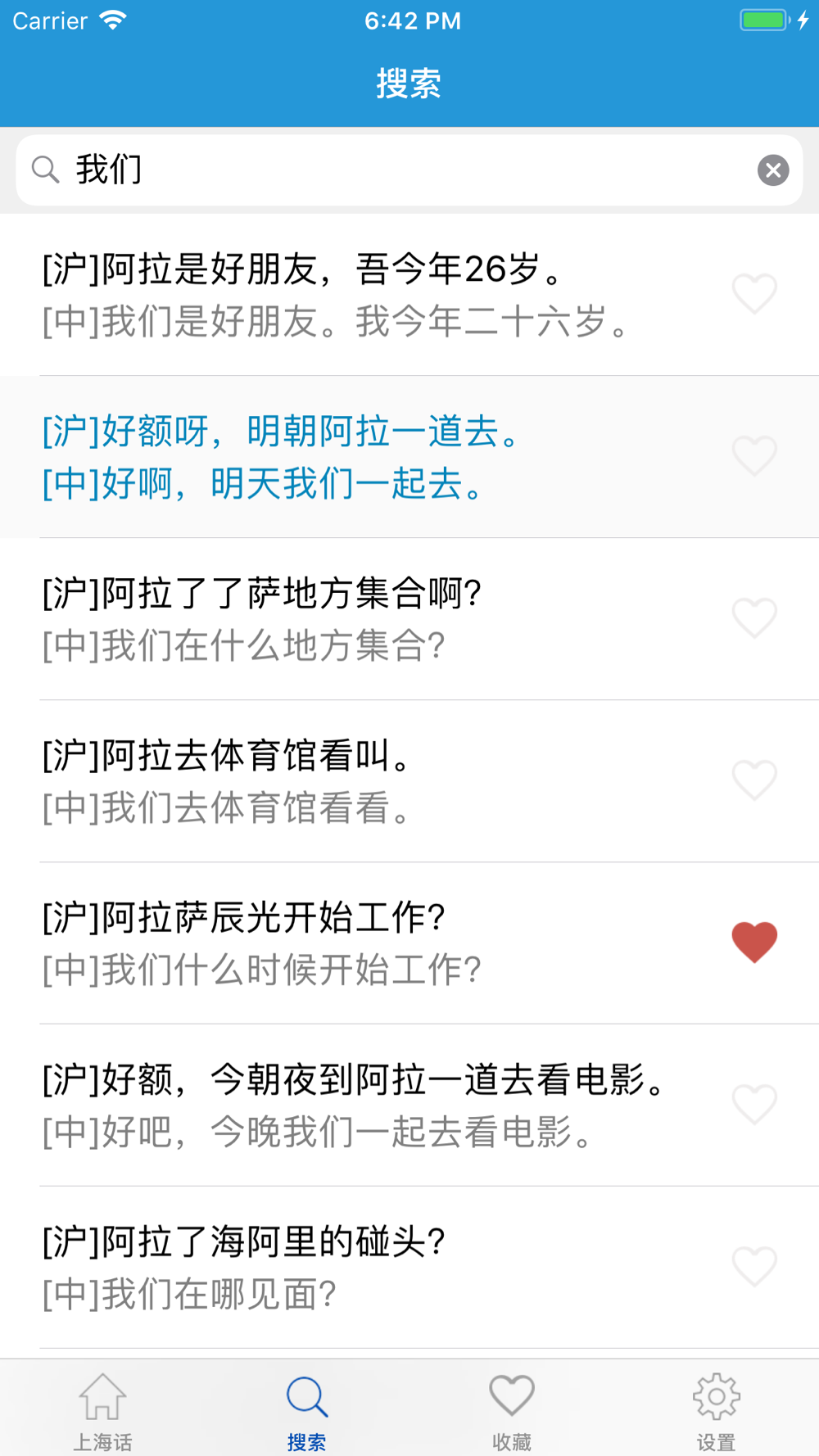Image resolution: width=819 pixels, height=1456 pixels.
Task: Select the row 阿拉是好朋友，吾今年26岁
Action: tap(409, 295)
